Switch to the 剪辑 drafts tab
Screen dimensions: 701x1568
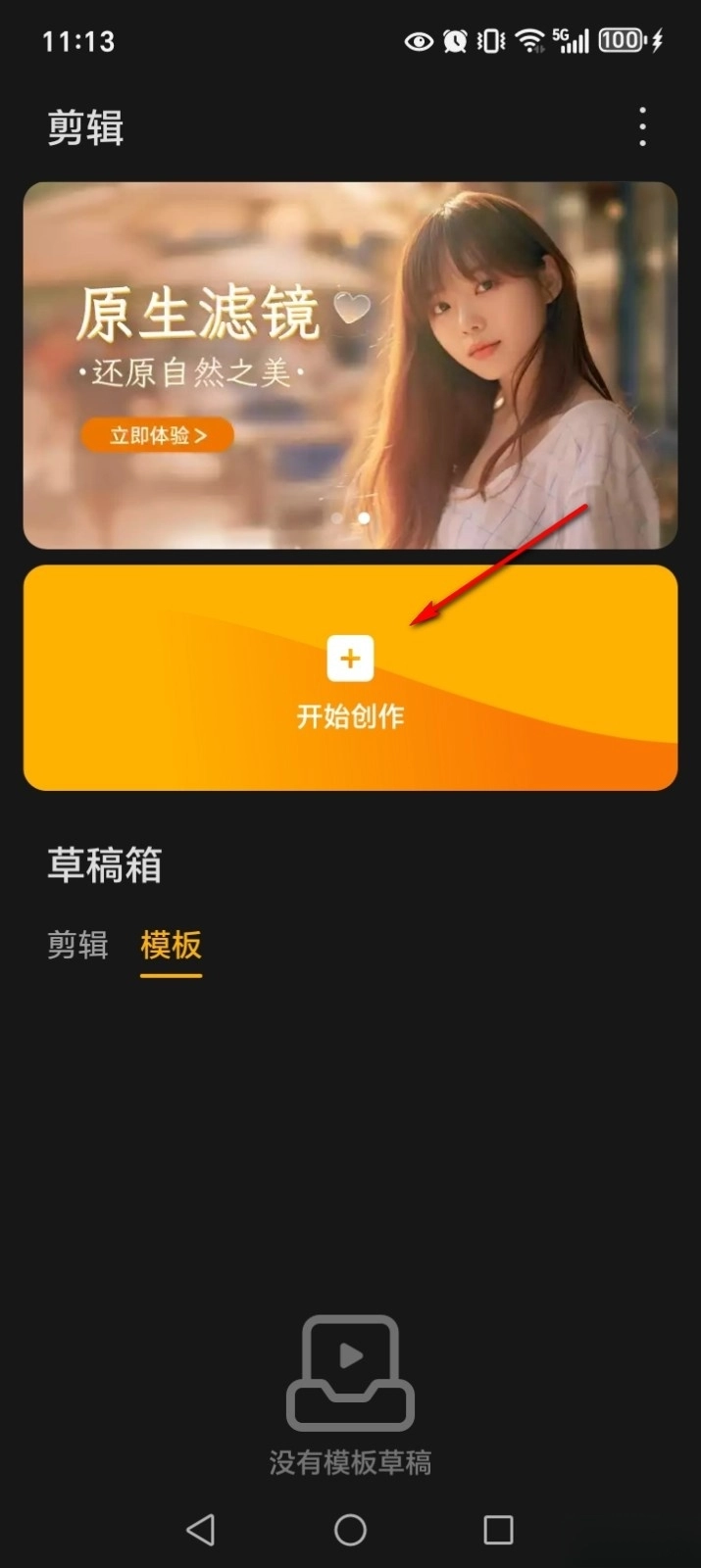77,945
